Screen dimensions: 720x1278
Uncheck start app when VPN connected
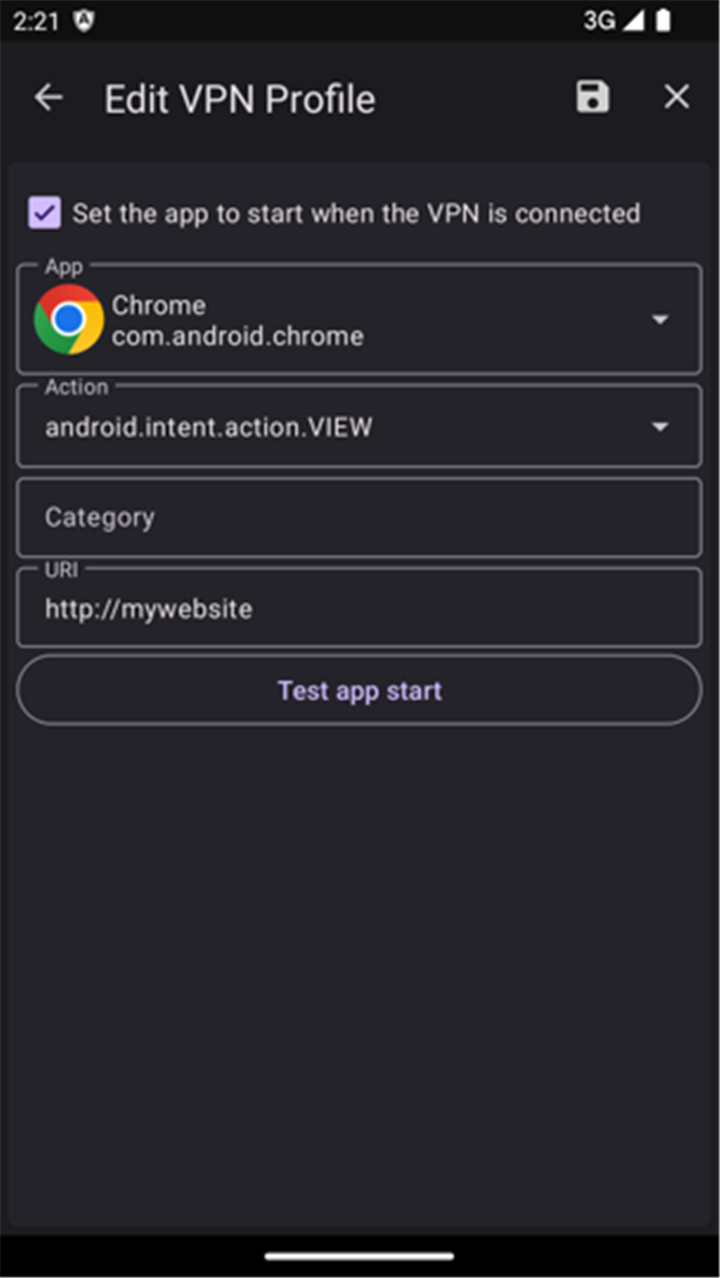45,213
